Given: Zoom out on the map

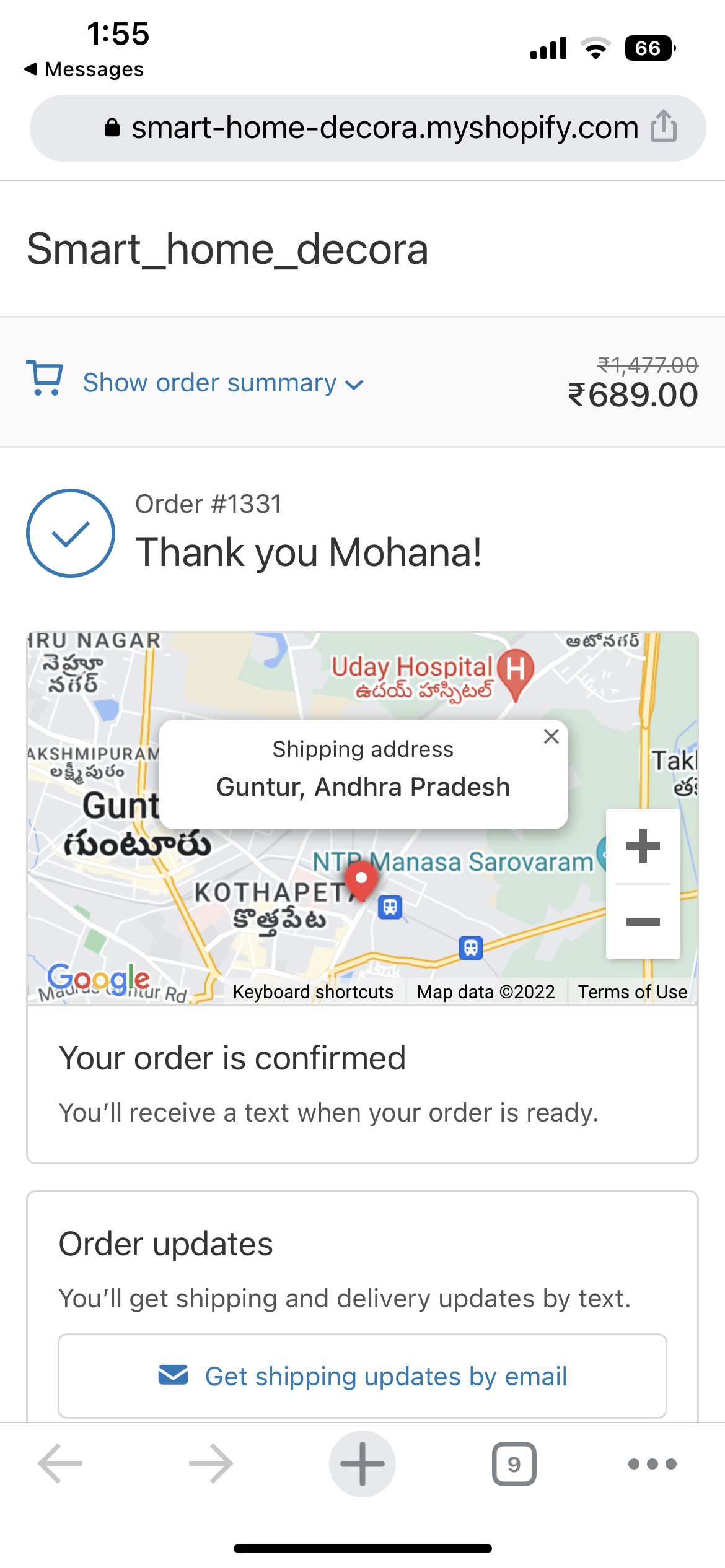Looking at the screenshot, I should (643, 922).
